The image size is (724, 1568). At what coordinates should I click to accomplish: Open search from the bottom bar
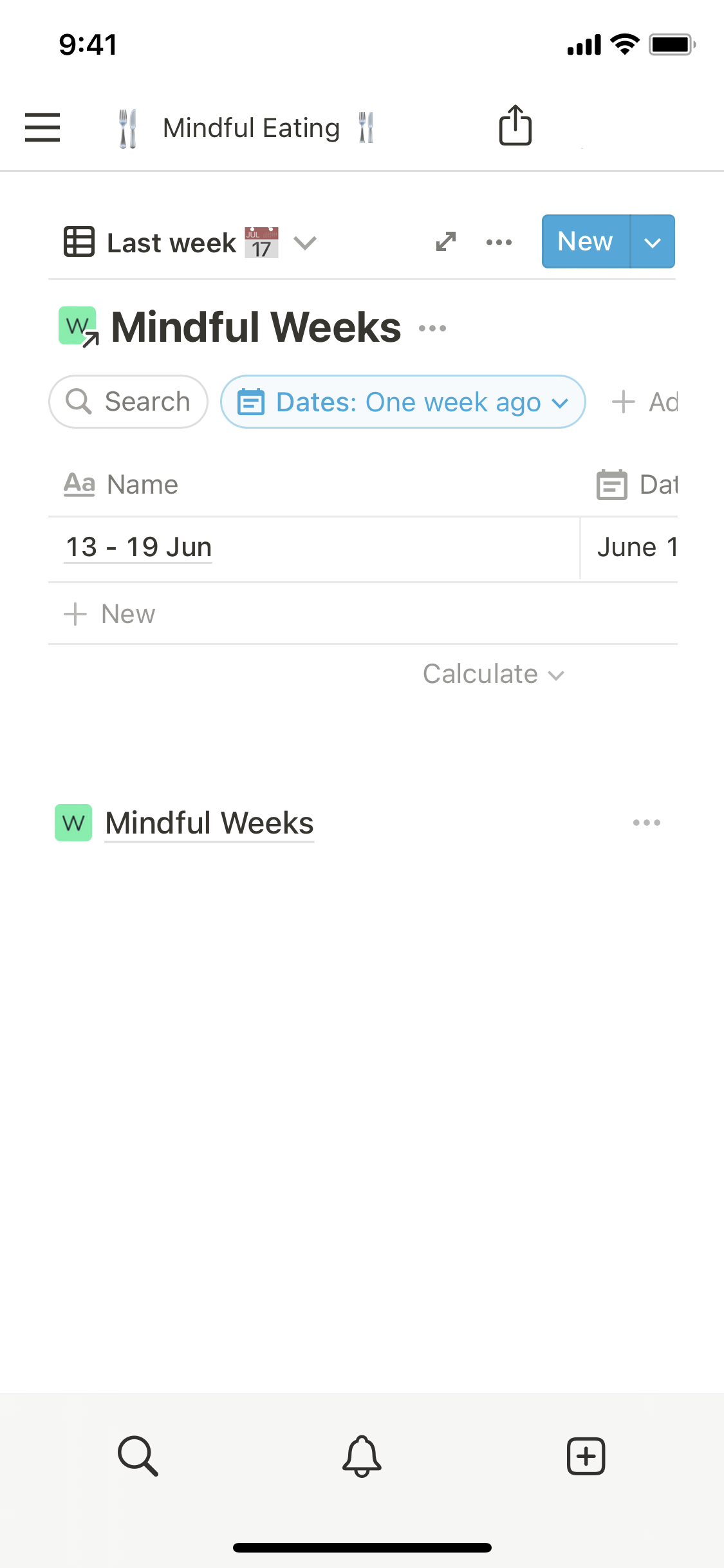click(x=138, y=1455)
